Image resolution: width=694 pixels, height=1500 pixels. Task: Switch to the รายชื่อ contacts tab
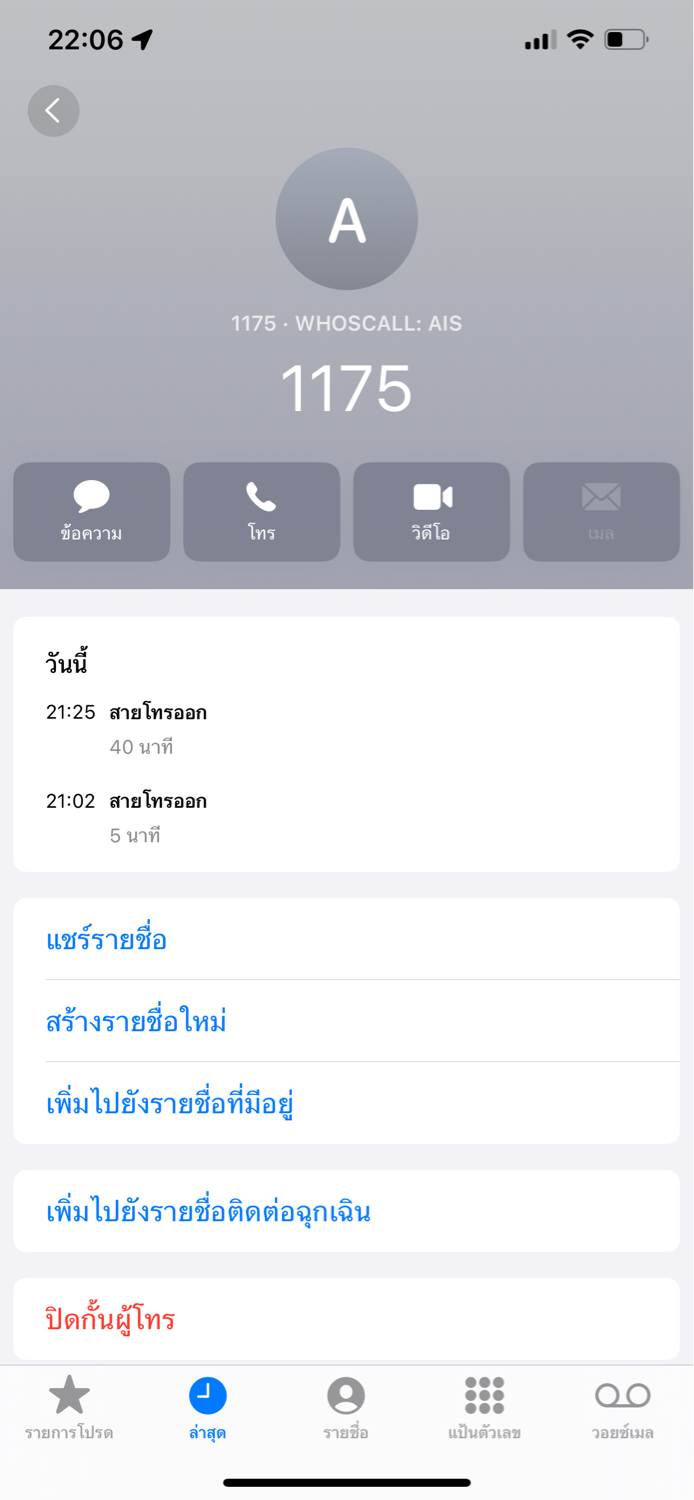(x=346, y=1407)
